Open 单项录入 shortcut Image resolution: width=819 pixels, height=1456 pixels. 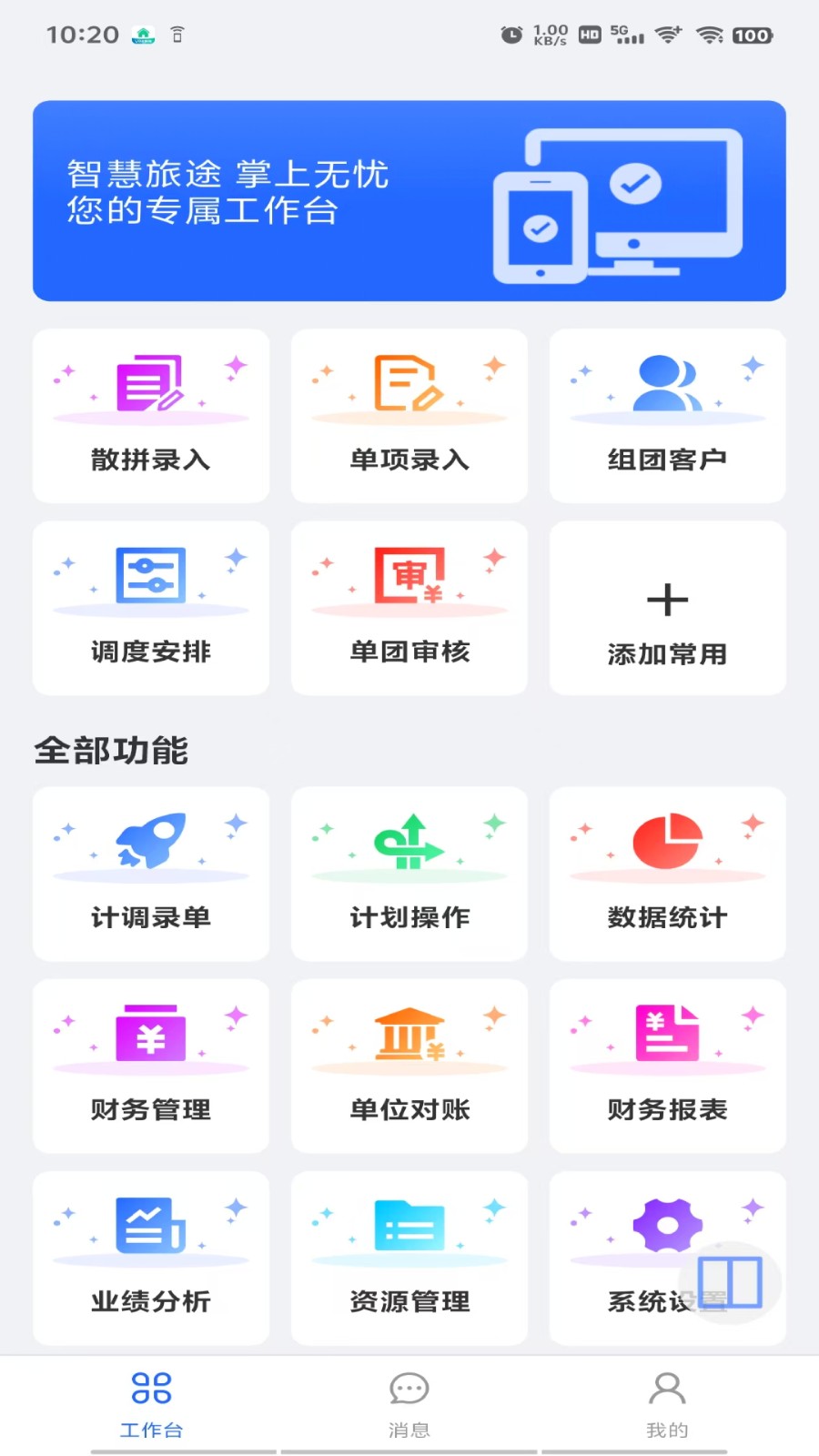click(x=409, y=416)
